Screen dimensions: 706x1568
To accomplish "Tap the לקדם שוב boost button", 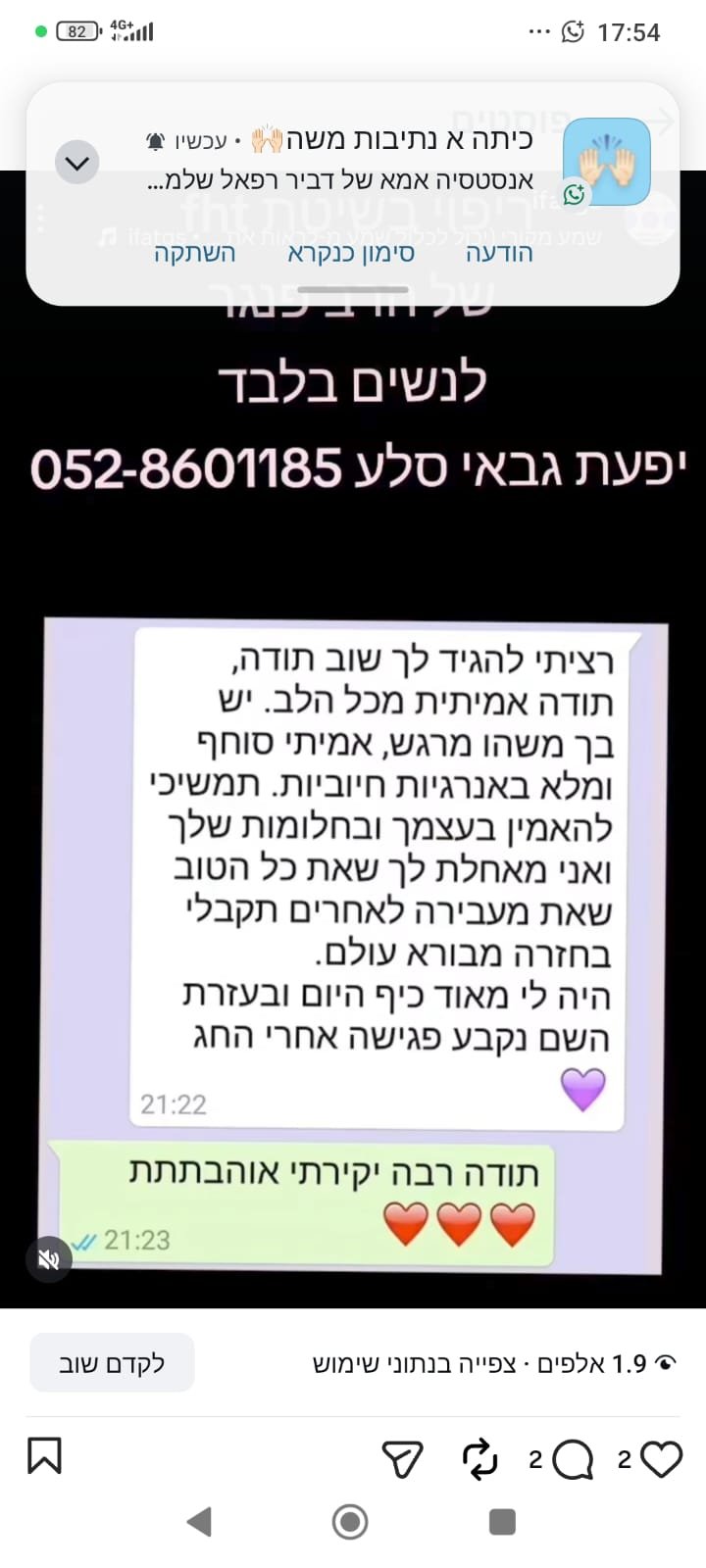I will (112, 1363).
